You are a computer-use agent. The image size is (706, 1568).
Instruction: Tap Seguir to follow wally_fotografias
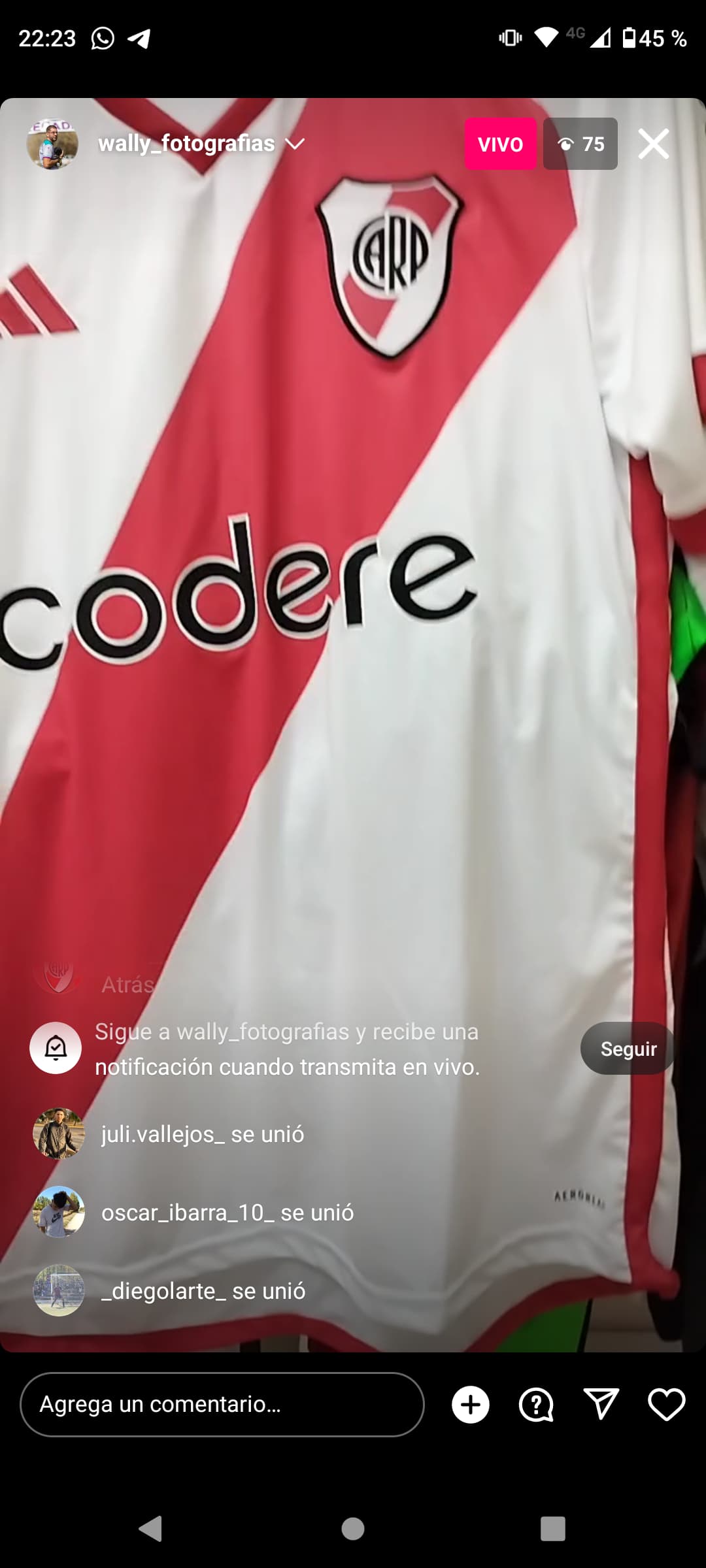point(628,1049)
